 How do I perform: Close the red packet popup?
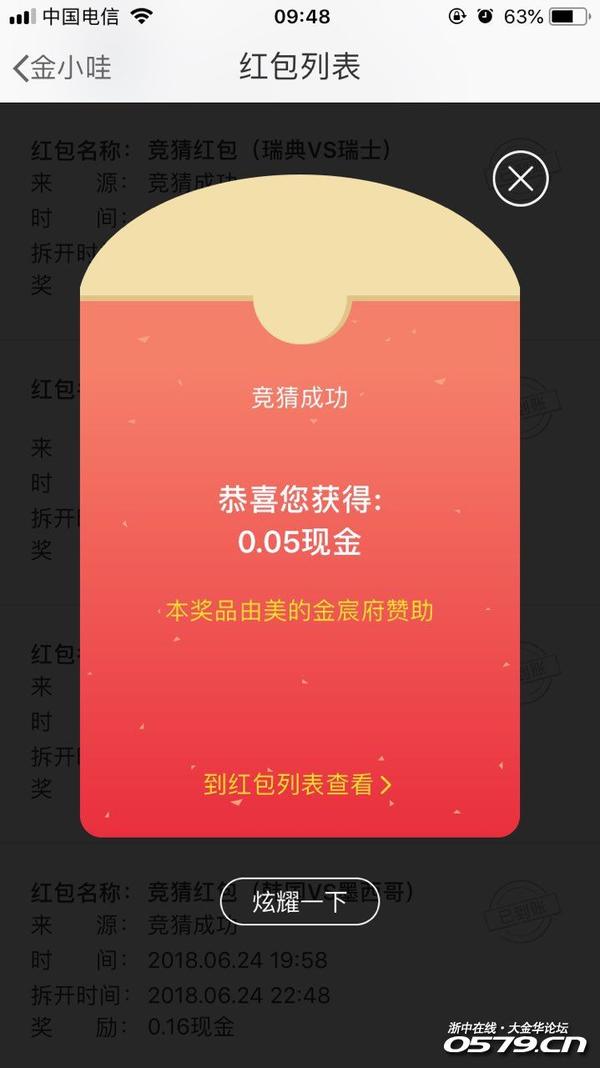pos(520,180)
